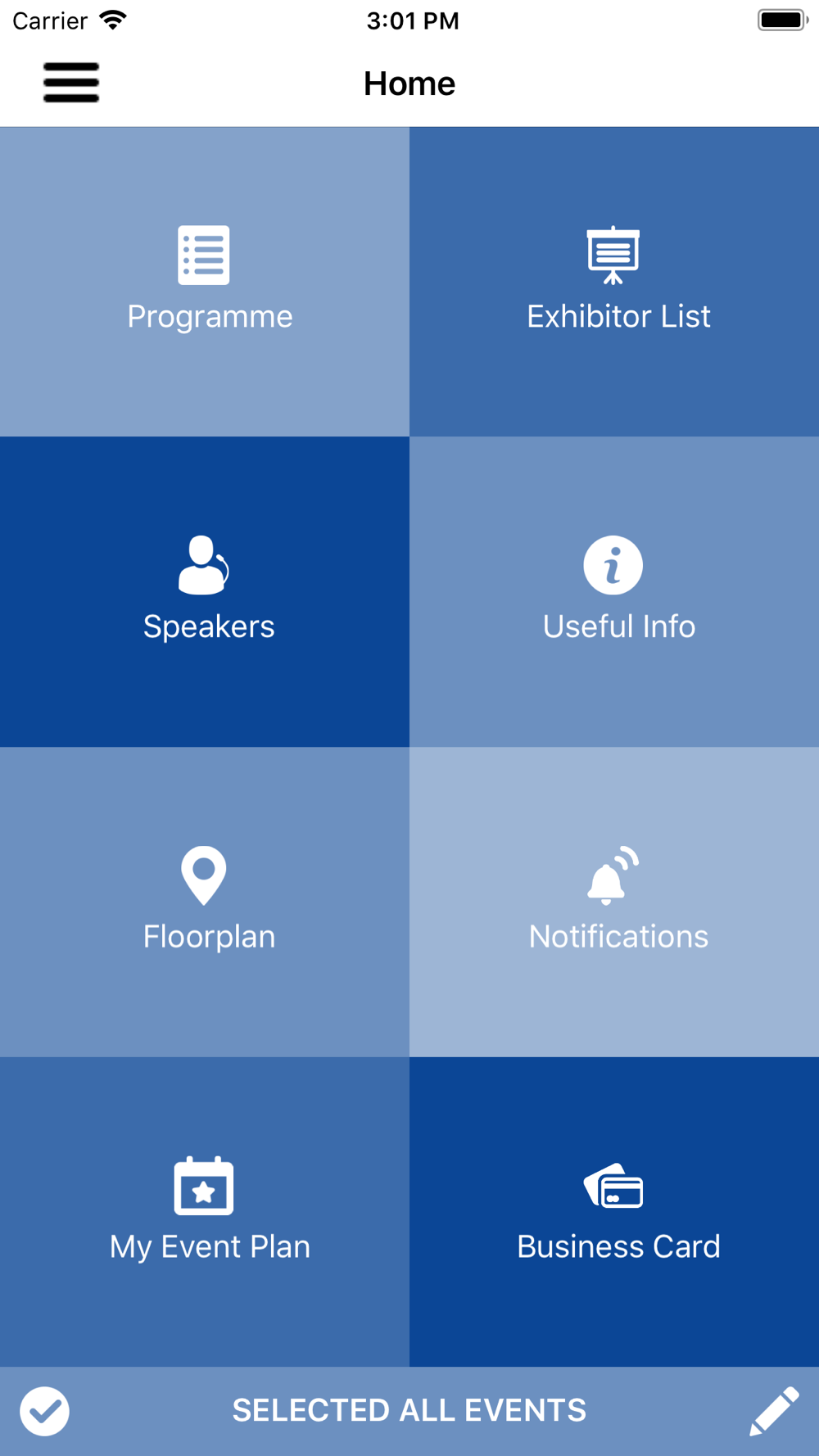Open the Programme tile

click(205, 282)
